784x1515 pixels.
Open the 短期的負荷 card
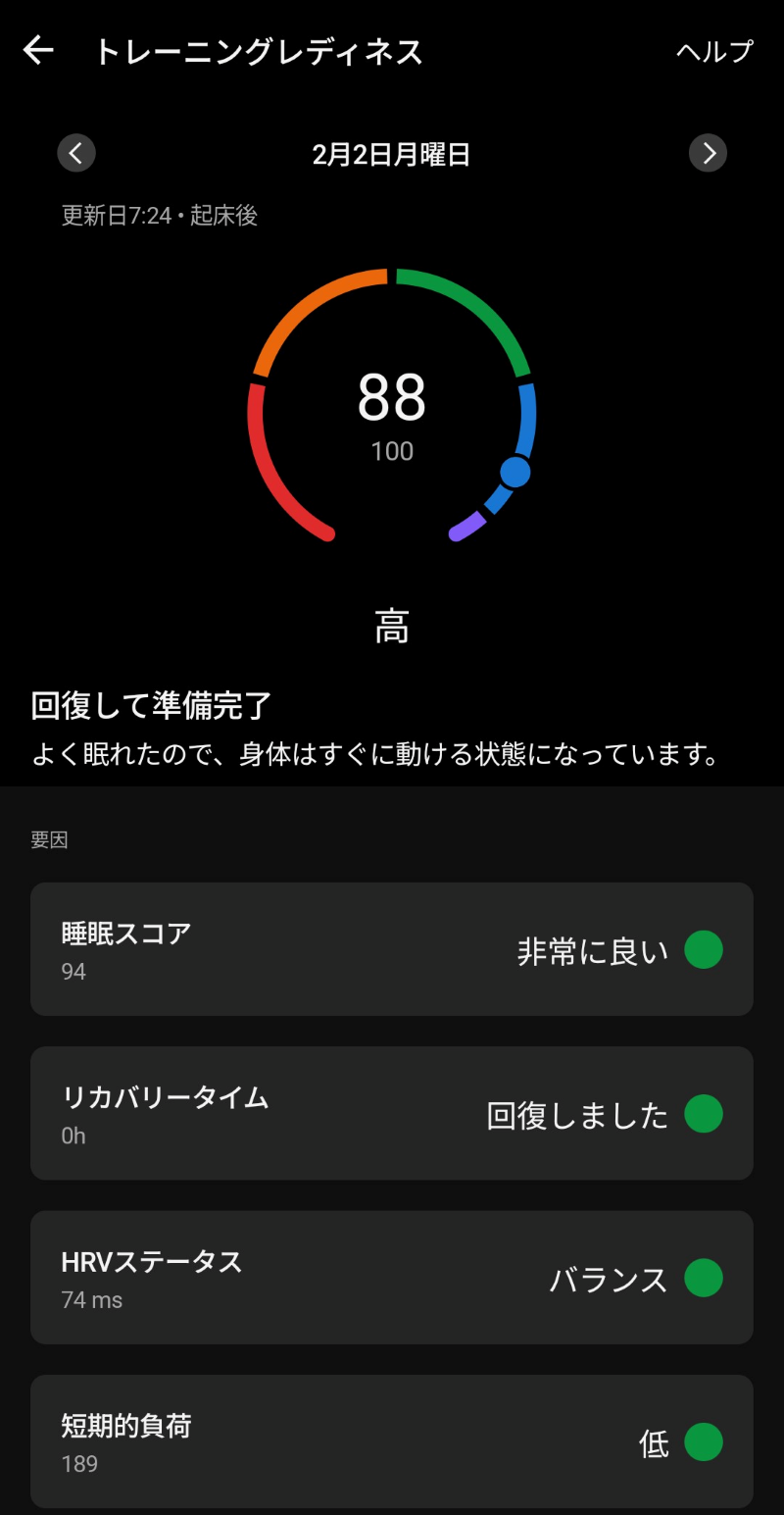(392, 1440)
